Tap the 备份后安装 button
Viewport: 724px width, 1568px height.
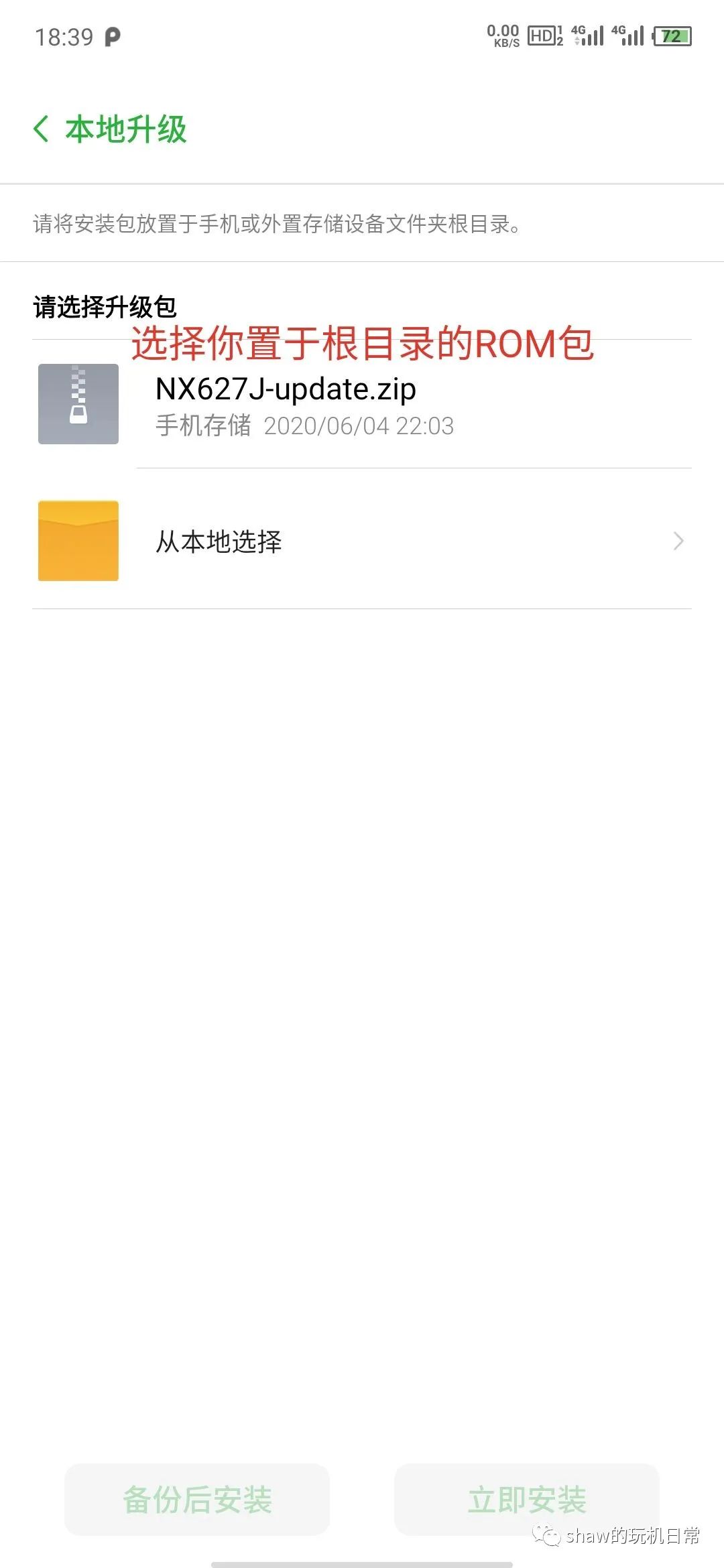click(x=197, y=1499)
